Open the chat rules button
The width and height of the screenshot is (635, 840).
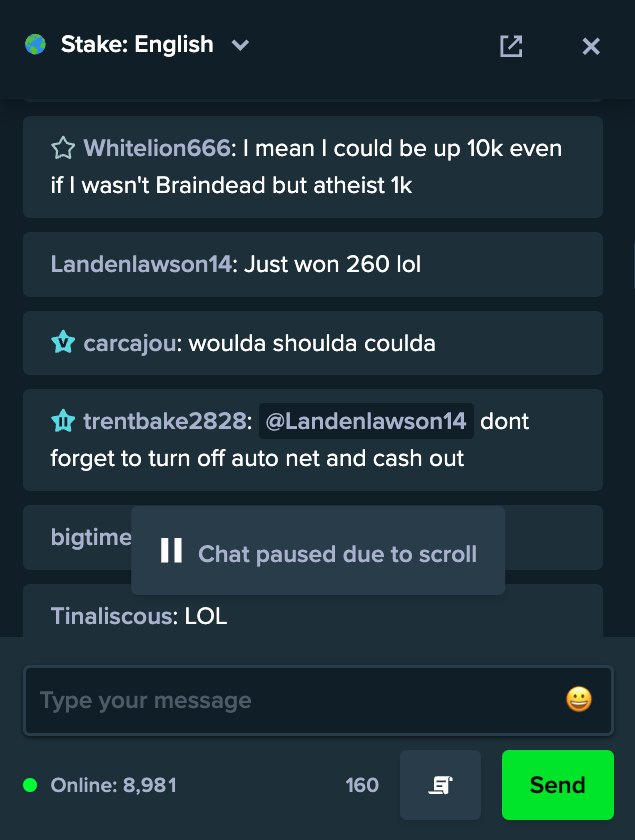coord(440,785)
